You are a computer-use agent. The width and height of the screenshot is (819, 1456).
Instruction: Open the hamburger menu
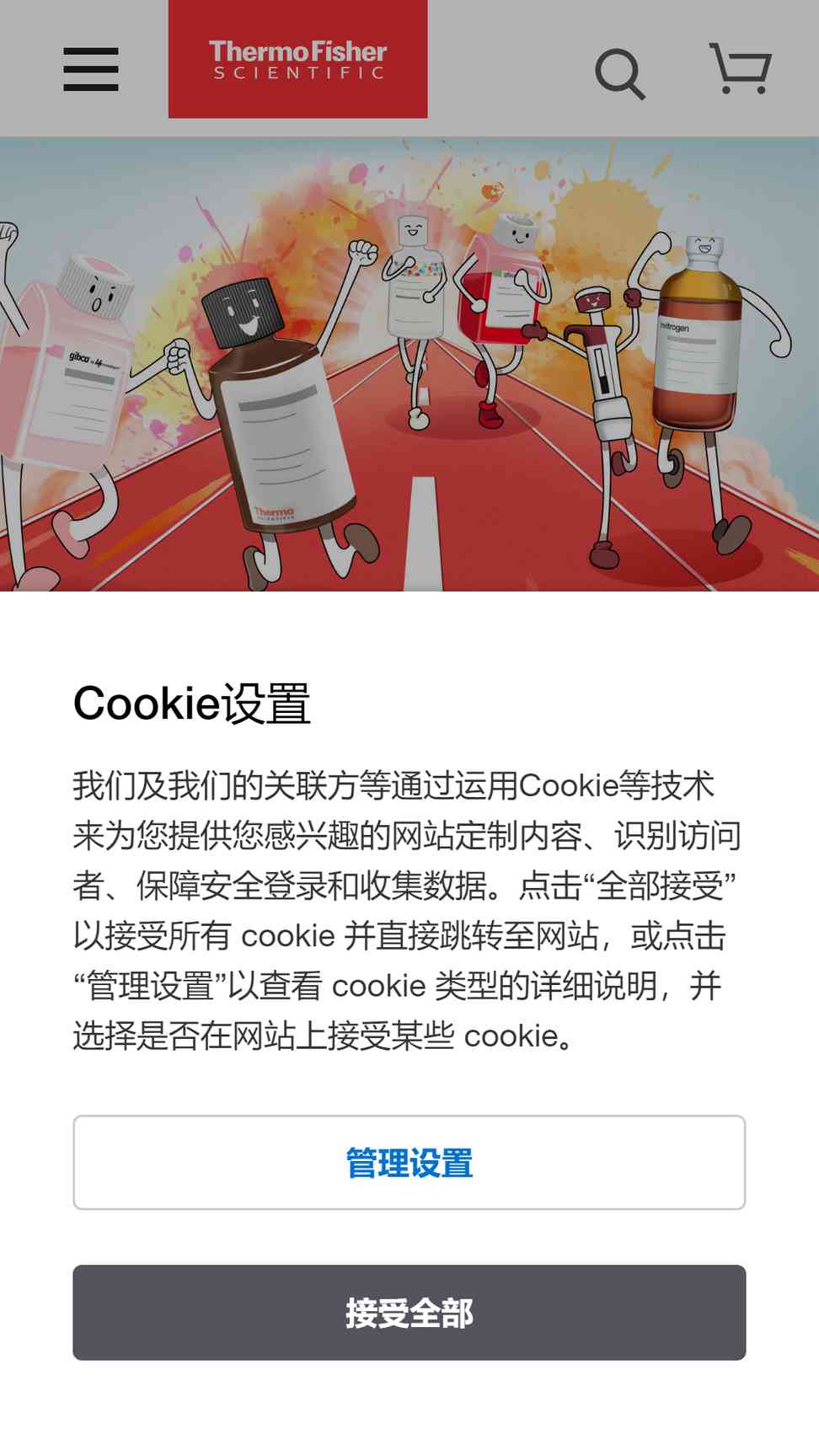coord(91,69)
